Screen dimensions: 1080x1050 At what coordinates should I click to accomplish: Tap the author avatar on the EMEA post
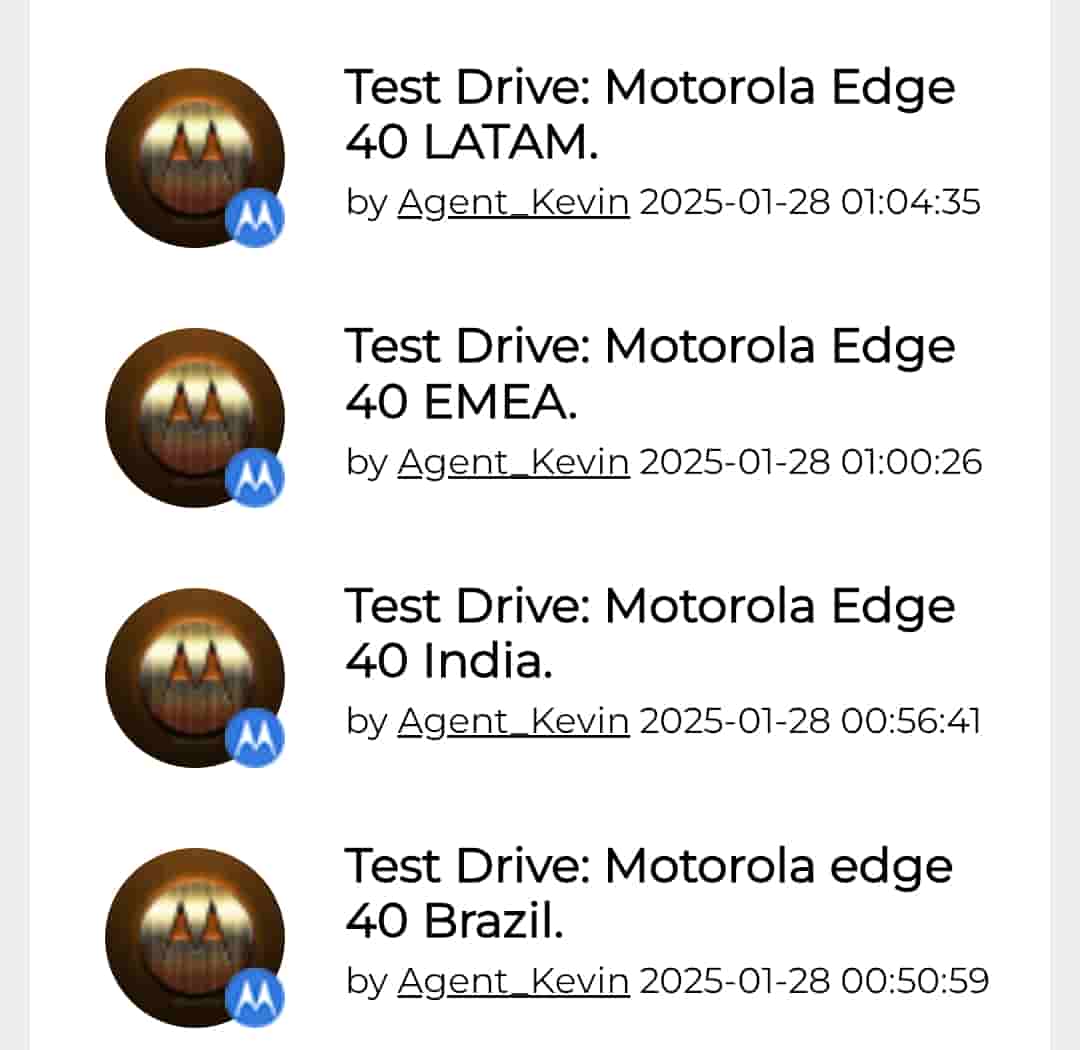[x=194, y=417]
